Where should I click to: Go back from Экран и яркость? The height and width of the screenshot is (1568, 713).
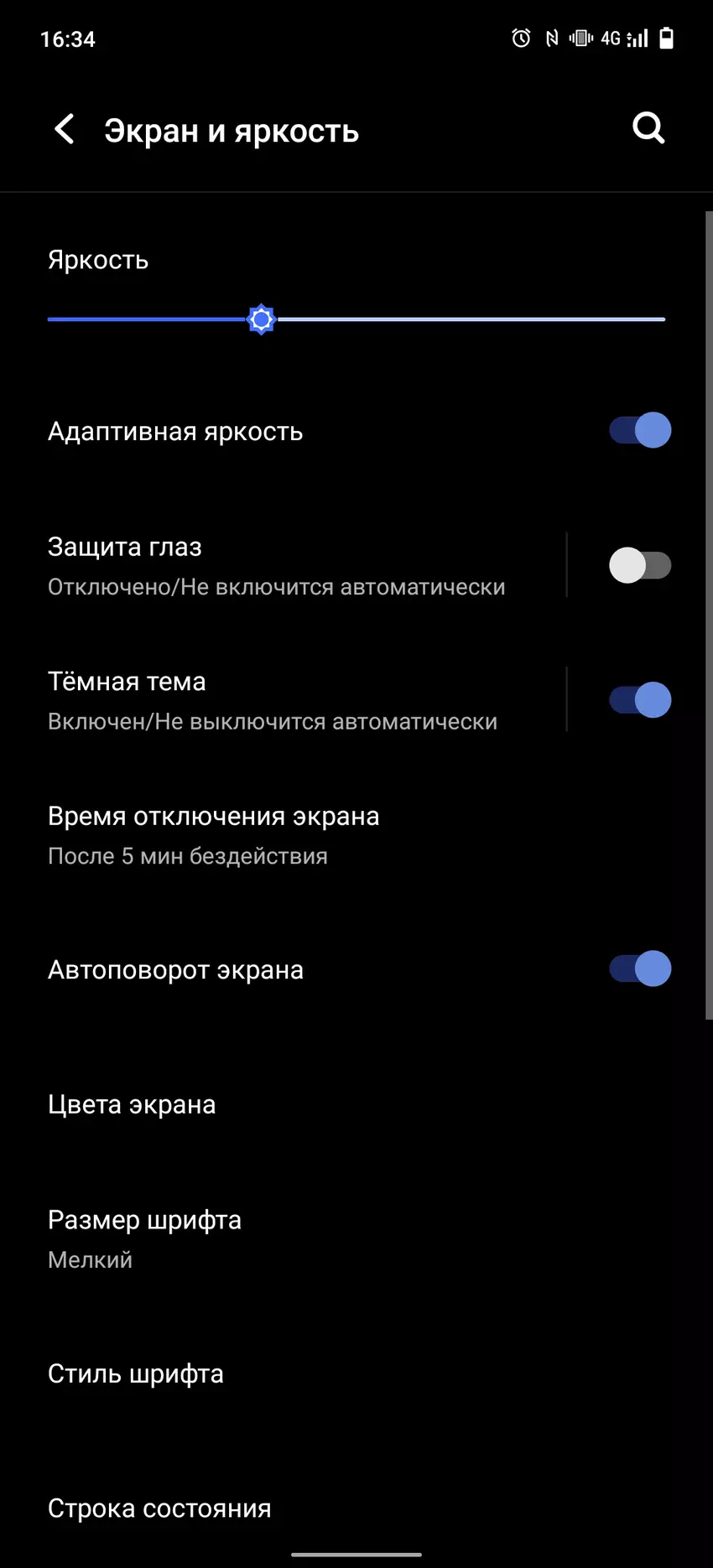(65, 129)
